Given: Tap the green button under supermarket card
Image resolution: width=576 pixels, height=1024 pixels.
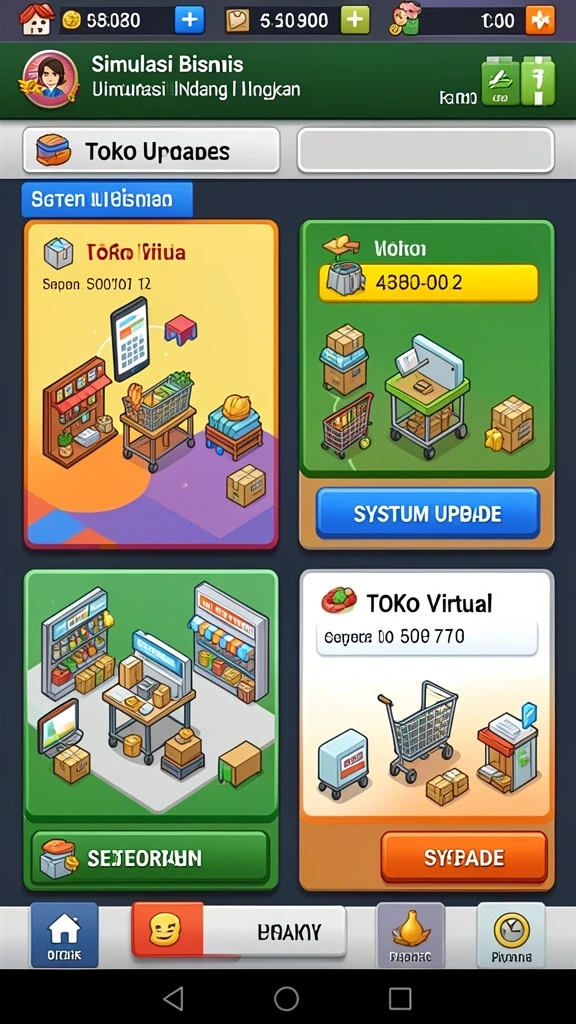Looking at the screenshot, I should click(150, 857).
